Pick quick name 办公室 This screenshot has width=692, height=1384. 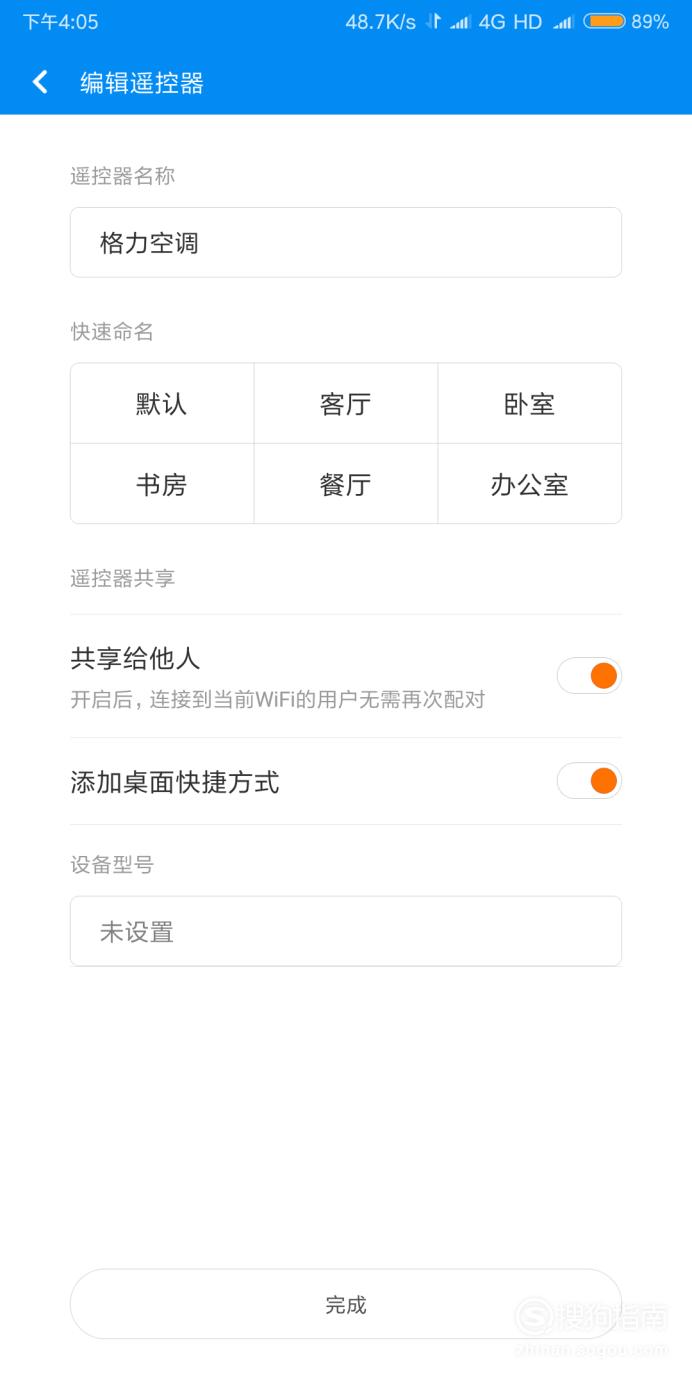(530, 484)
